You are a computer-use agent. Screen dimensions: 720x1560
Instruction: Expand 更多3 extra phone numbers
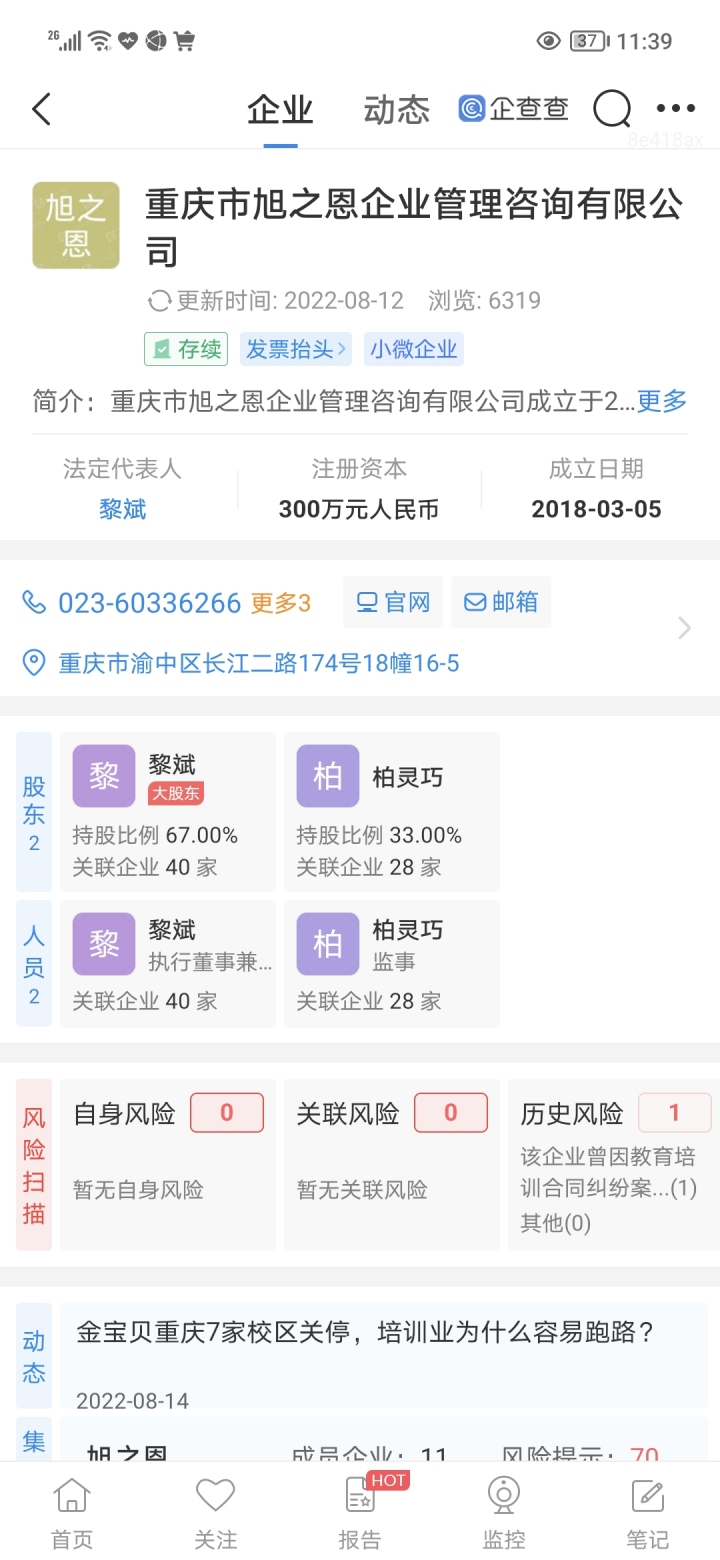point(279,602)
